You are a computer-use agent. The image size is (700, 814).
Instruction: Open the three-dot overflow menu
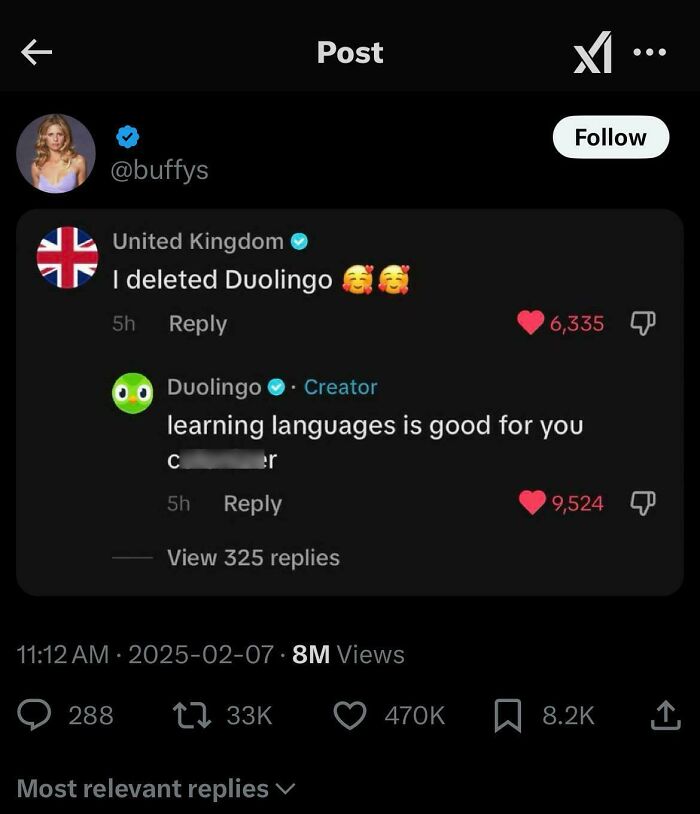pos(650,52)
